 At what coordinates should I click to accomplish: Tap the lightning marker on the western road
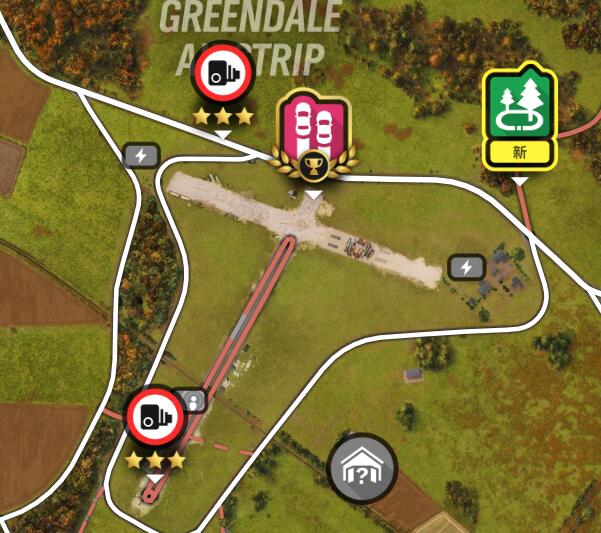pos(141,155)
